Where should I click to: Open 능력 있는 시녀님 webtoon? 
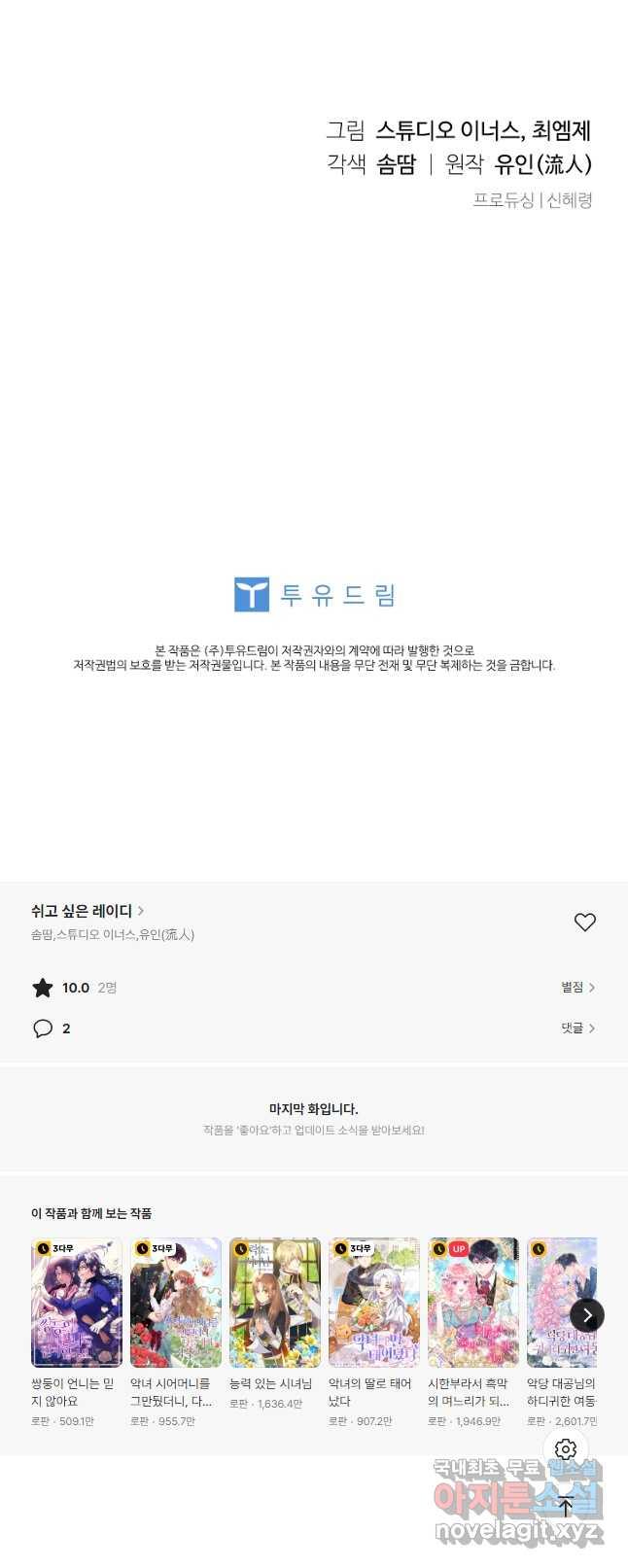pos(275,1303)
